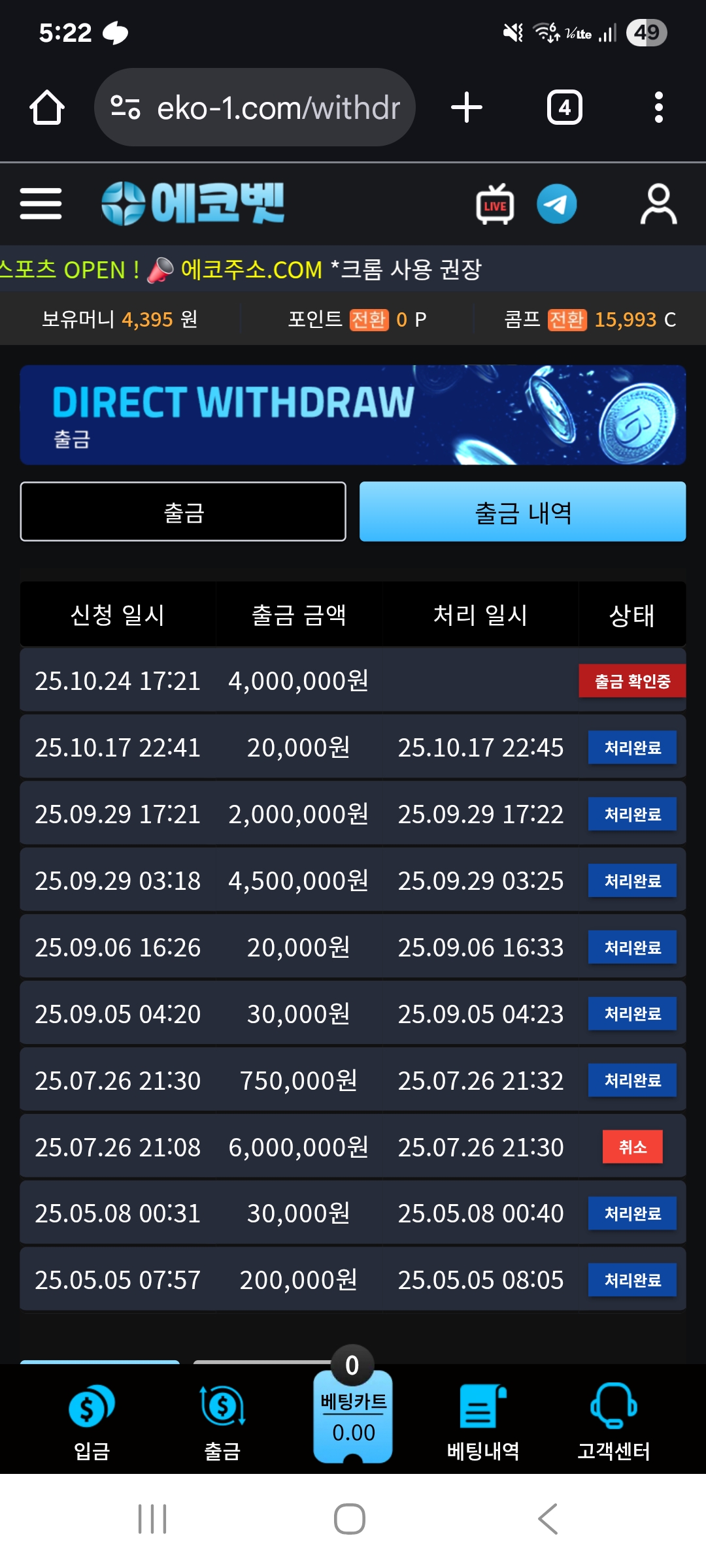Open the LIVE TV icon

(x=495, y=204)
